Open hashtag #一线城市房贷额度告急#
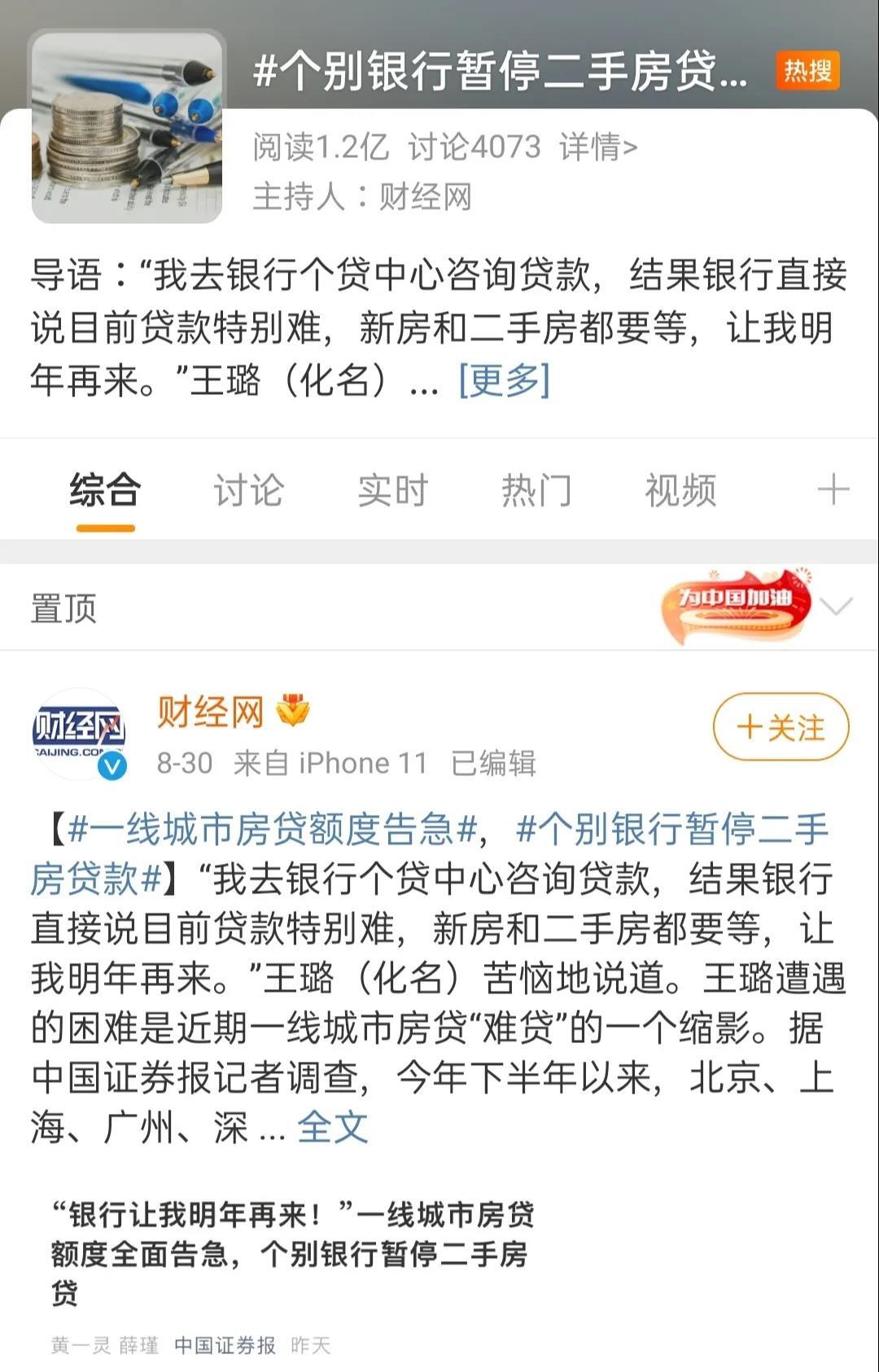 [x=273, y=830]
